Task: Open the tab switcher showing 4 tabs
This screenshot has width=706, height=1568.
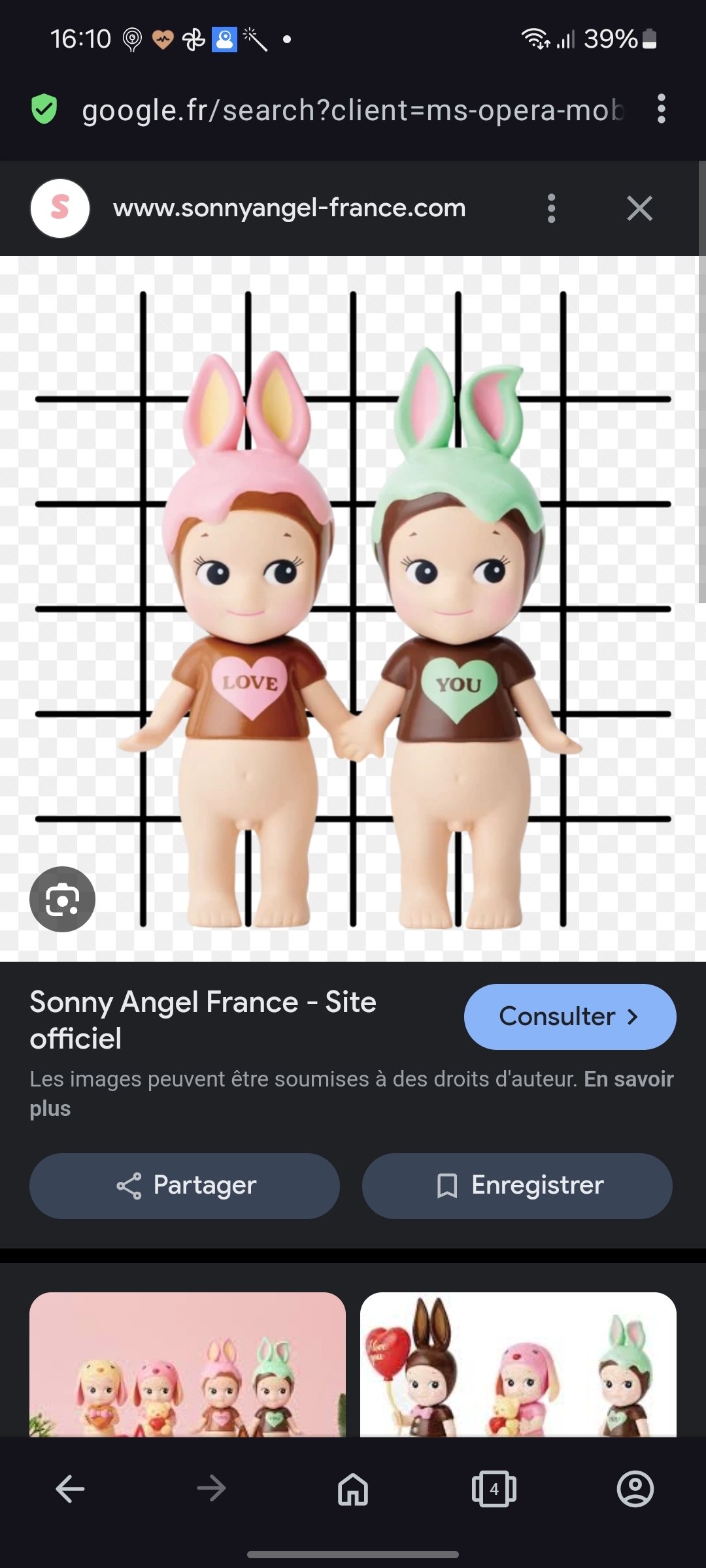Action: [x=494, y=1489]
